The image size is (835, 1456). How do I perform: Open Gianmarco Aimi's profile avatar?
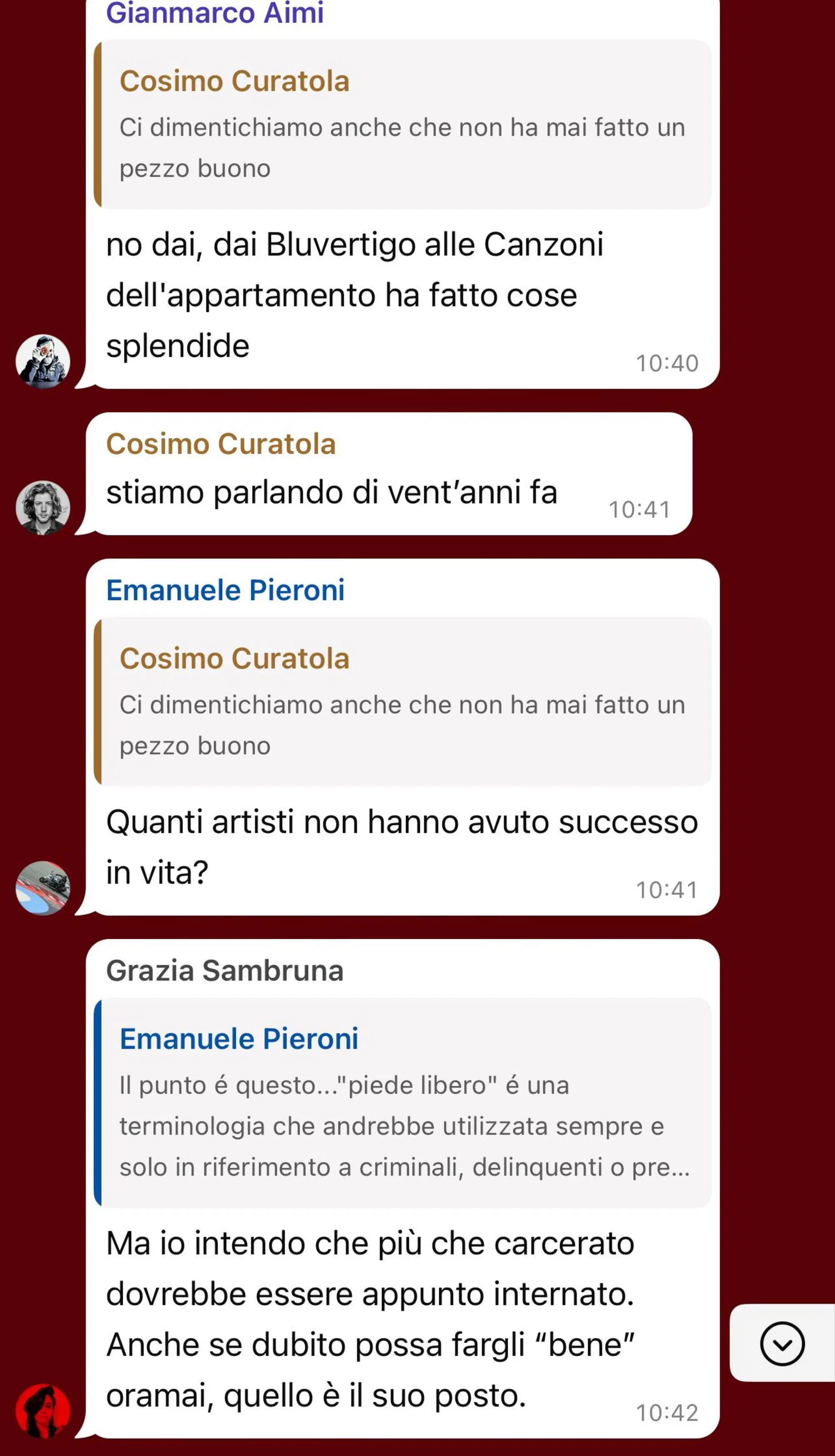pos(43,361)
